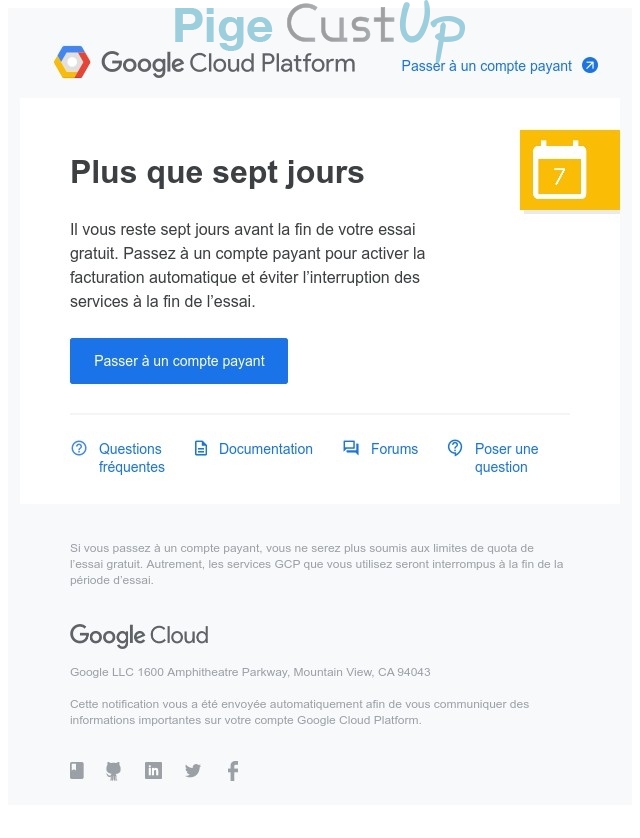The width and height of the screenshot is (640, 838).
Task: Visit the Facebook page from the footer
Action: point(233,770)
